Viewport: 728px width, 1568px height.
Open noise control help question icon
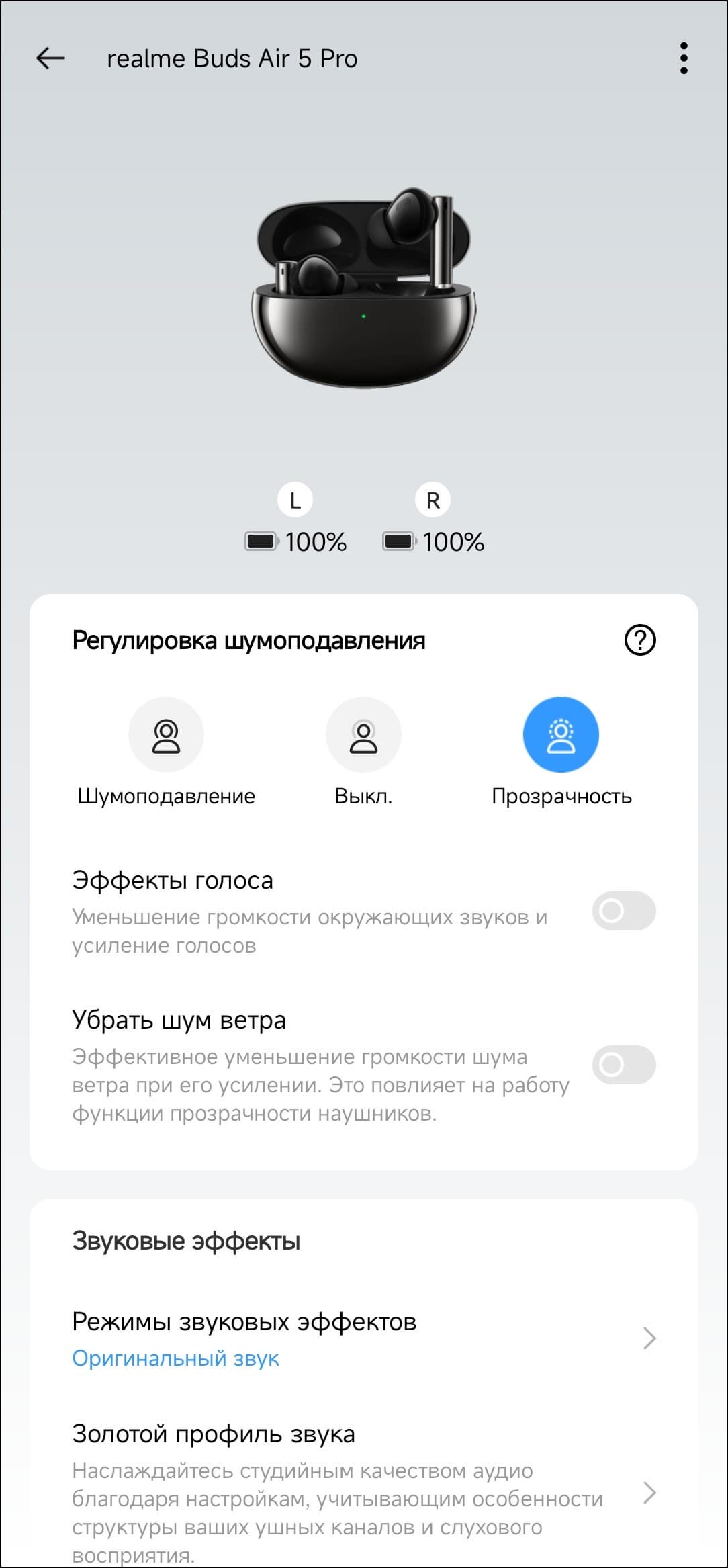click(x=639, y=640)
